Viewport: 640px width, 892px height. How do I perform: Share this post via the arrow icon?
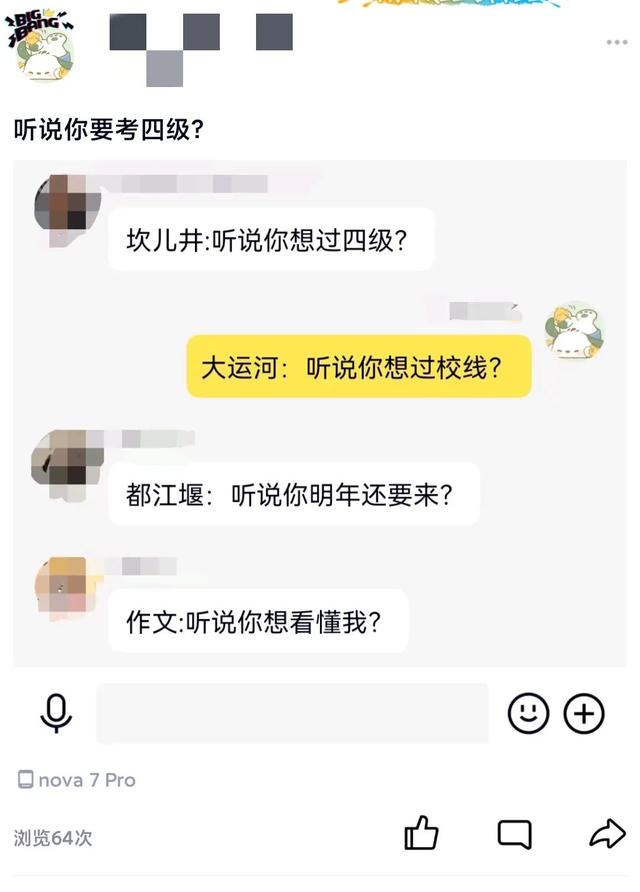(x=606, y=833)
